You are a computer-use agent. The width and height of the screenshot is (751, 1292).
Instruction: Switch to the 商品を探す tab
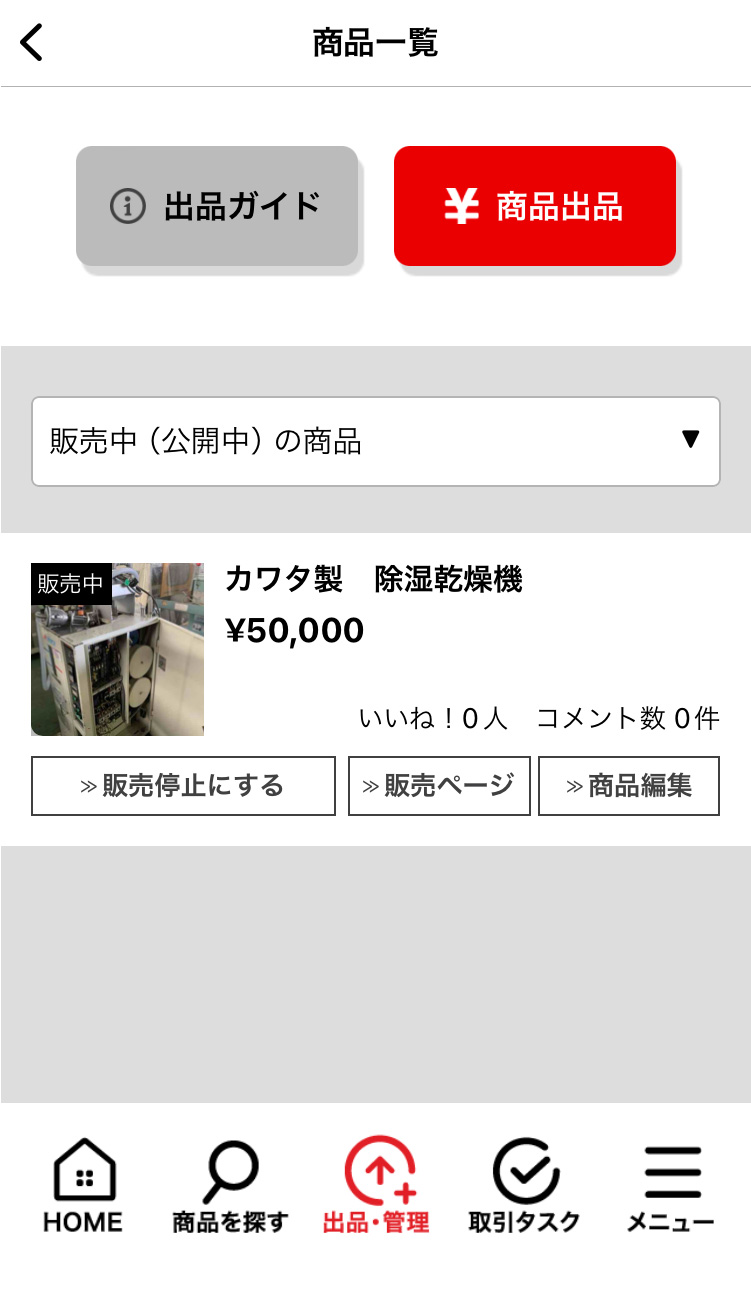(x=230, y=1185)
